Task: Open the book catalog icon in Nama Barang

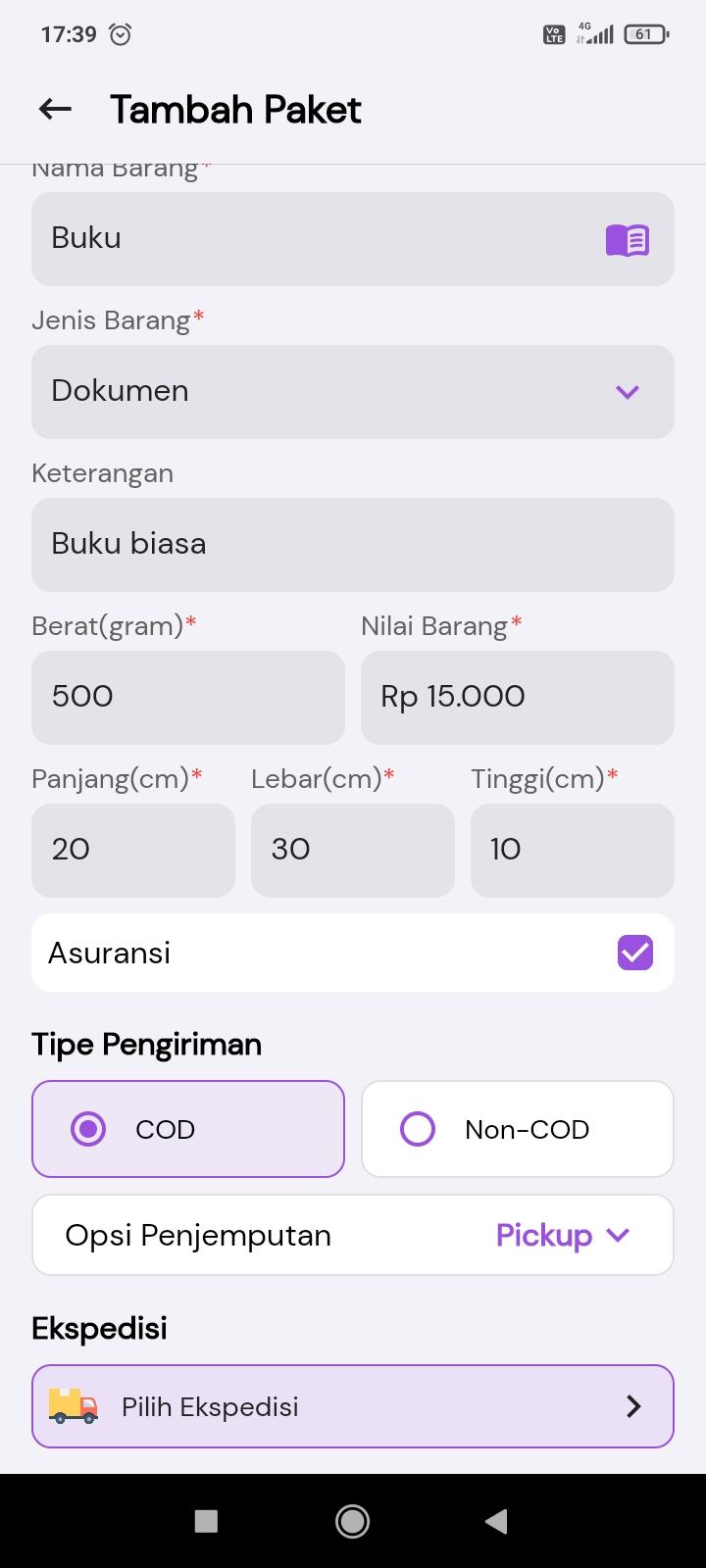Action: point(628,239)
